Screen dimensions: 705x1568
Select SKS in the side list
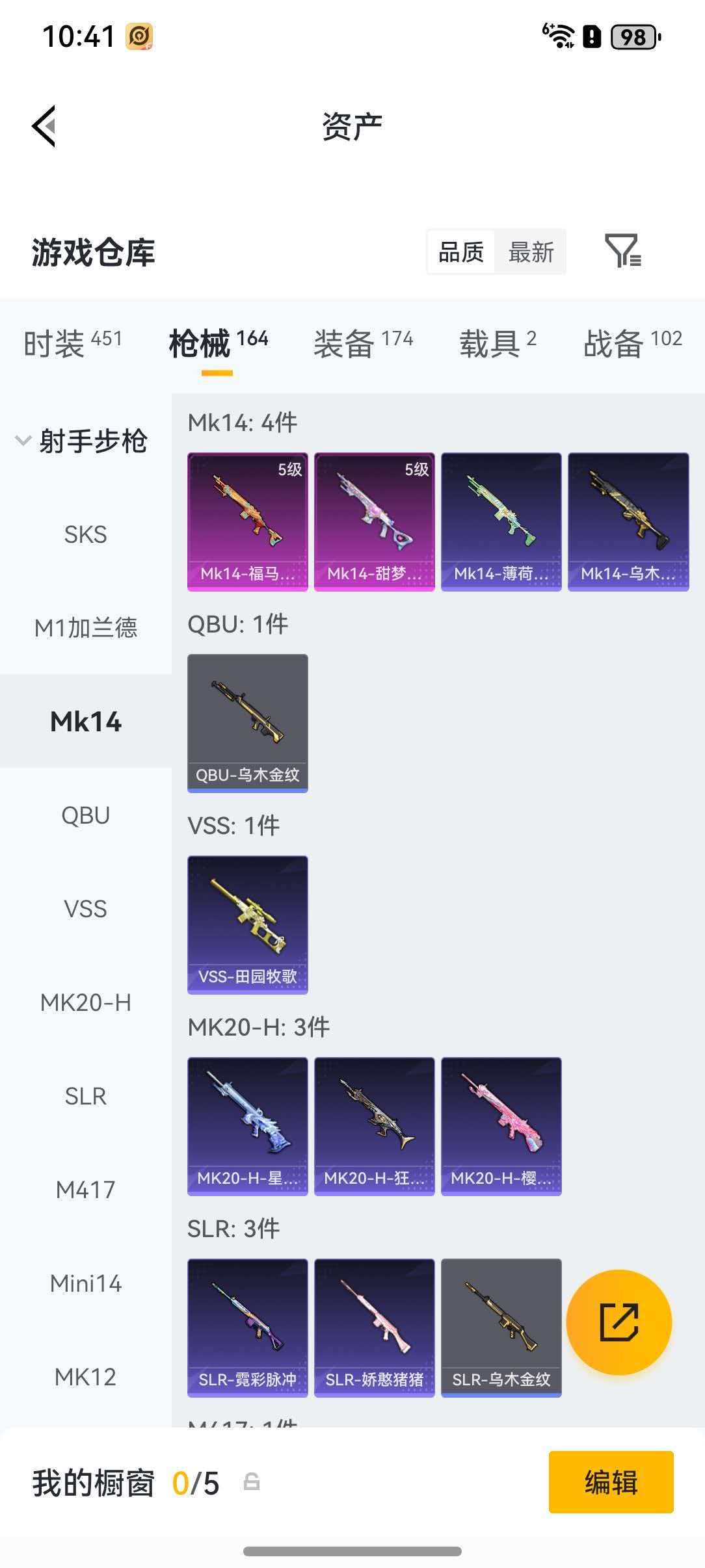point(85,534)
